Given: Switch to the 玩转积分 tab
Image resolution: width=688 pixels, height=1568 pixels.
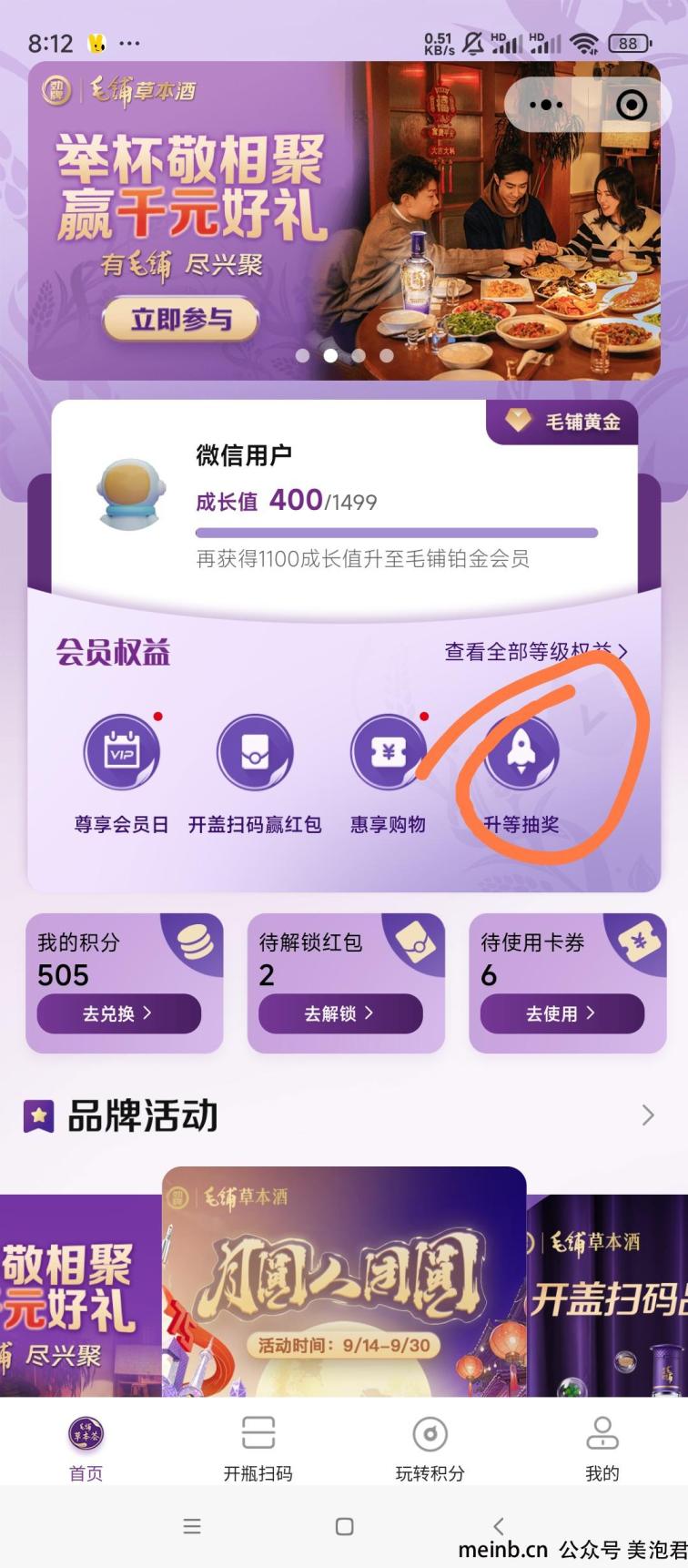Looking at the screenshot, I should click(430, 1447).
